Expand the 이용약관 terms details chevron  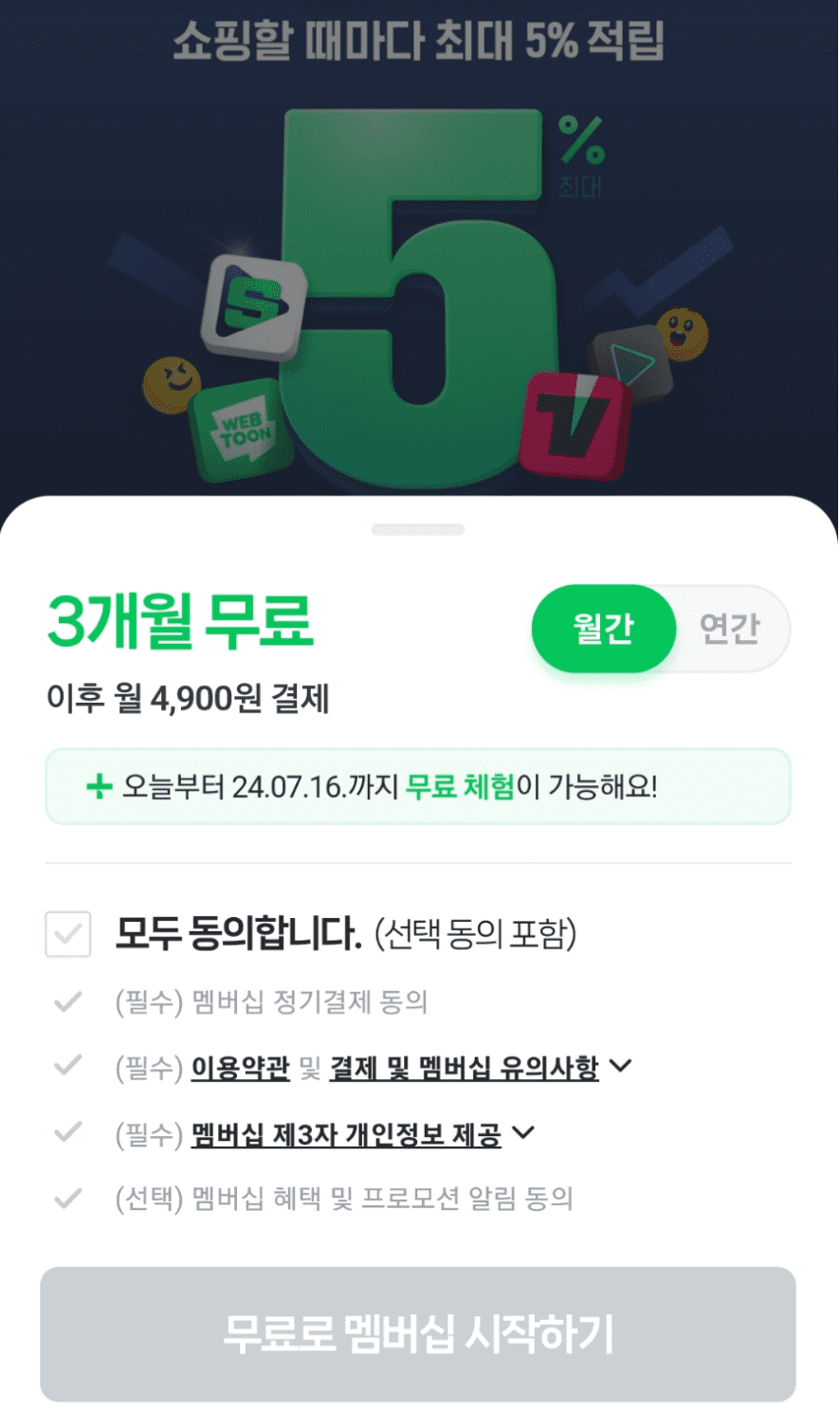(622, 1067)
